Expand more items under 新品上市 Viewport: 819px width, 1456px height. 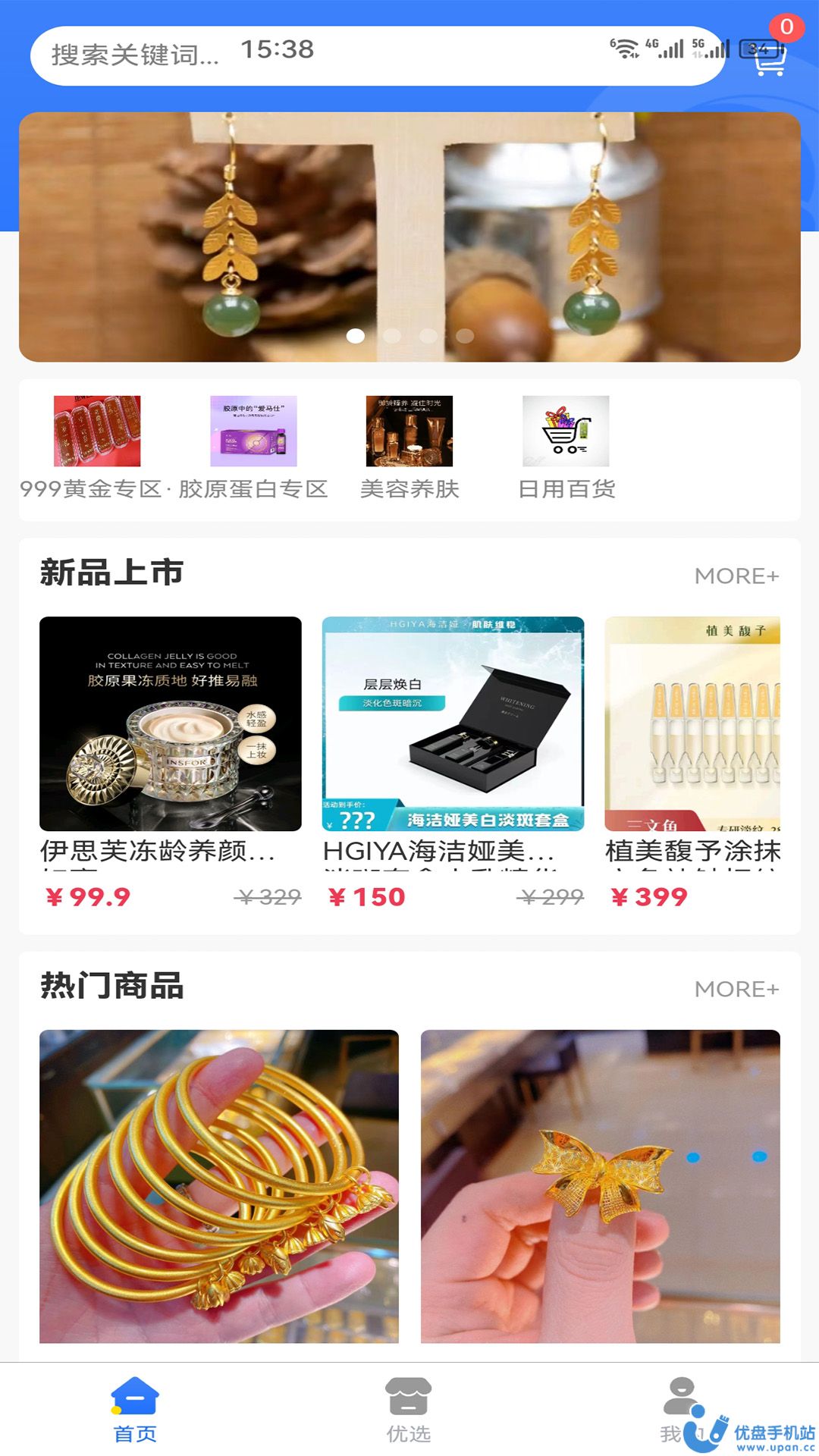pos(736,576)
